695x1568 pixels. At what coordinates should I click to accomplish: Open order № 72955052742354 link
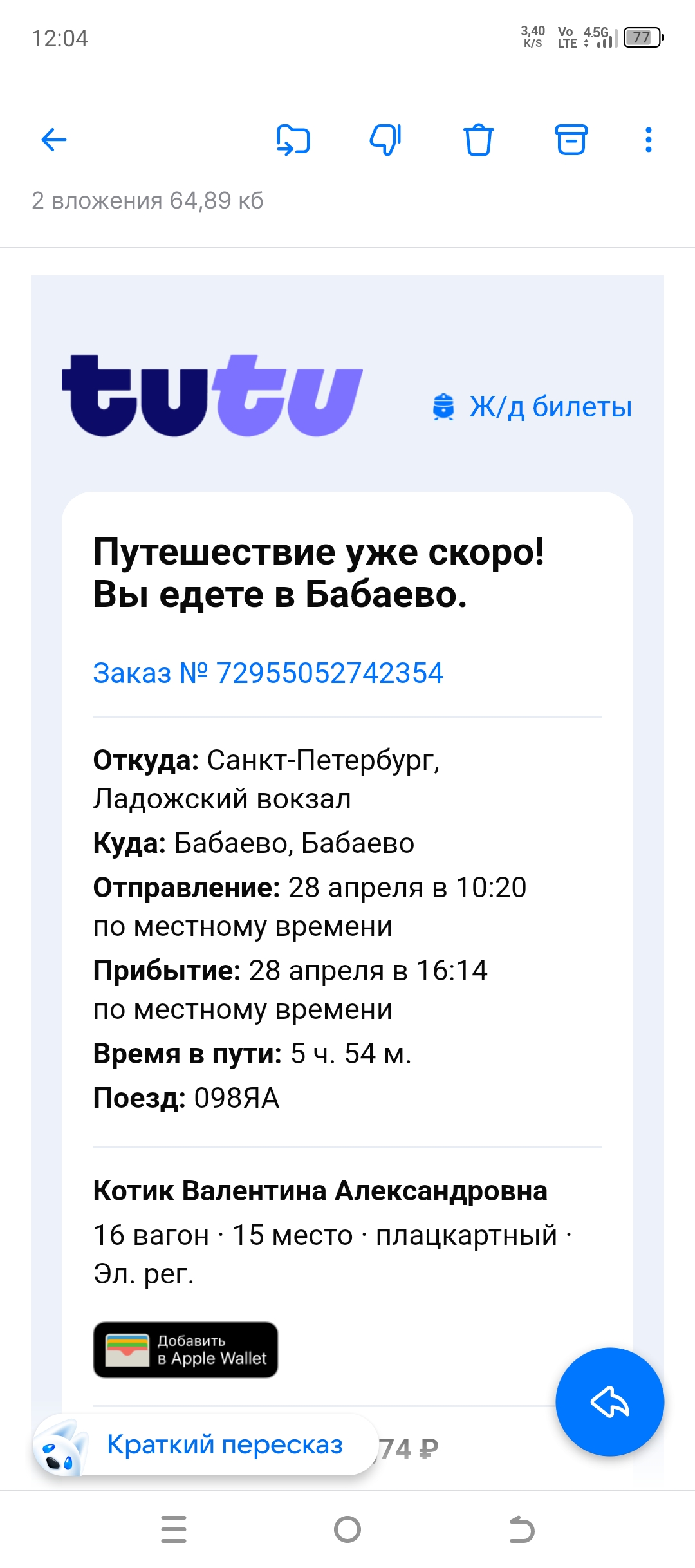[x=268, y=673]
